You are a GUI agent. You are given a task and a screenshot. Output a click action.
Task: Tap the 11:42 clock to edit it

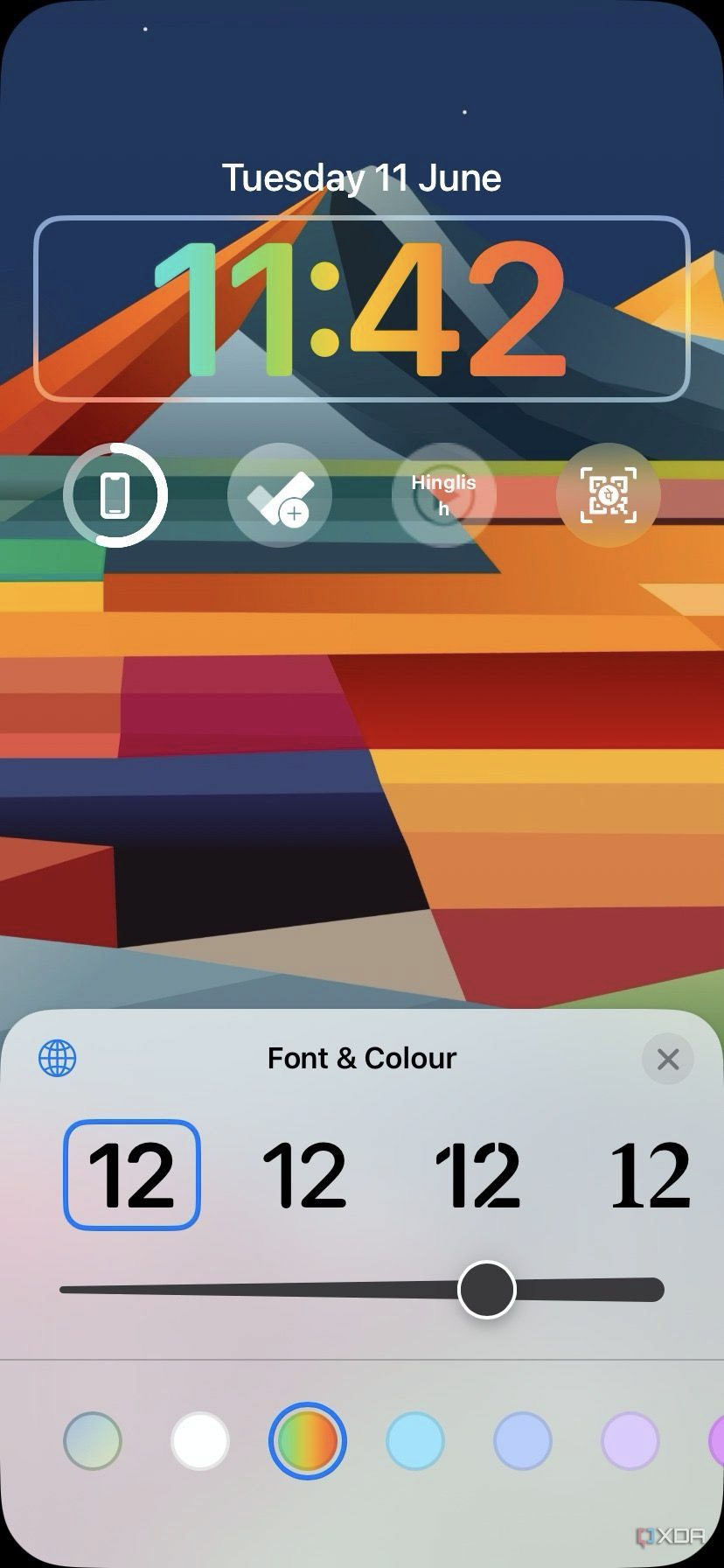pos(362,308)
